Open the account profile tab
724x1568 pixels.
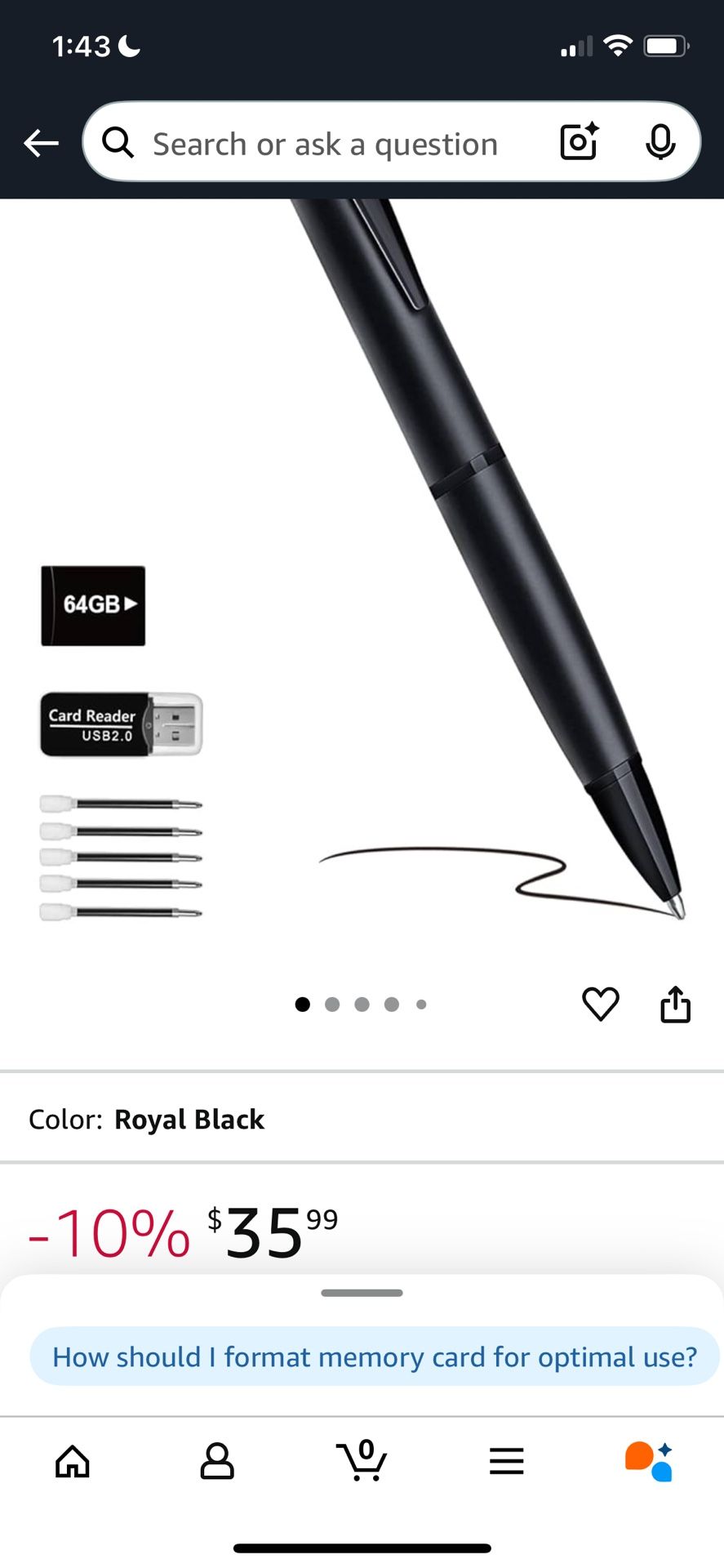217,1461
